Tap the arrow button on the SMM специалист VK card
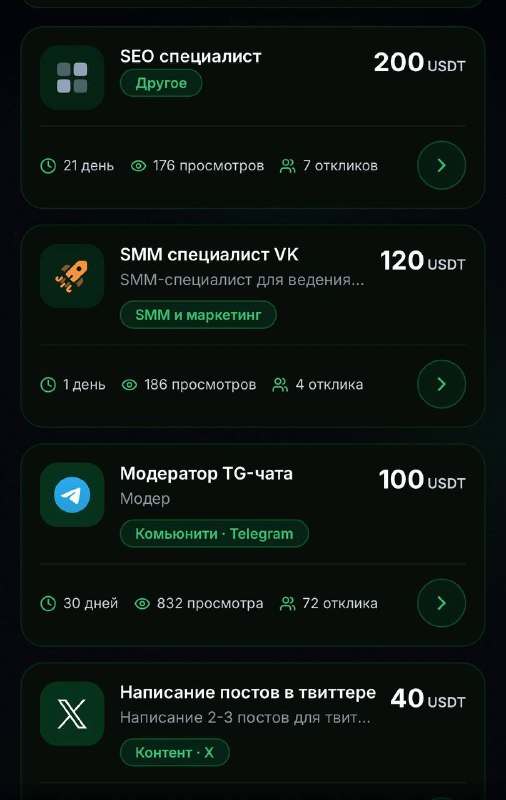 (441, 384)
